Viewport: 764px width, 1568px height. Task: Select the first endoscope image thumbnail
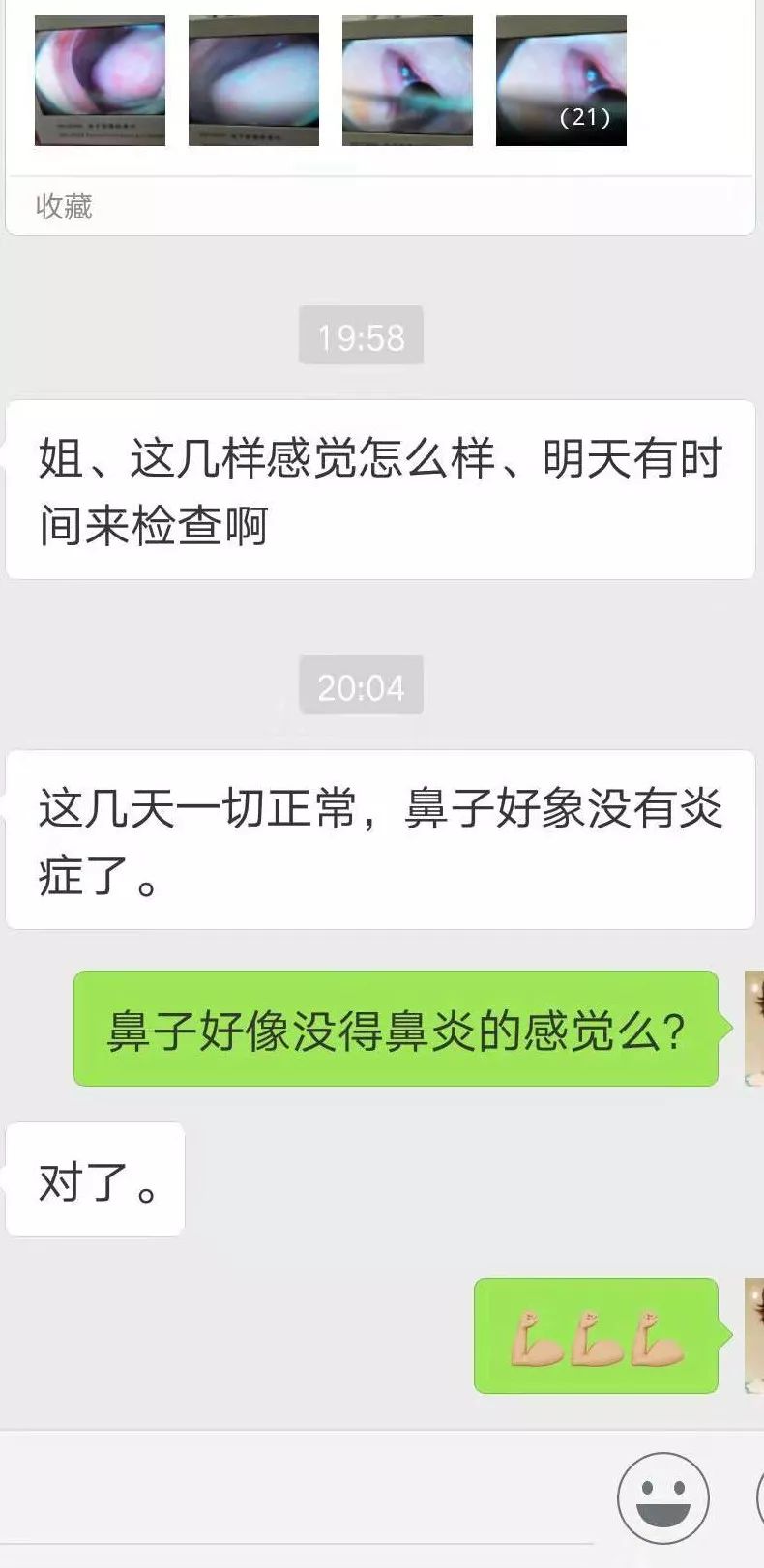tap(100, 80)
